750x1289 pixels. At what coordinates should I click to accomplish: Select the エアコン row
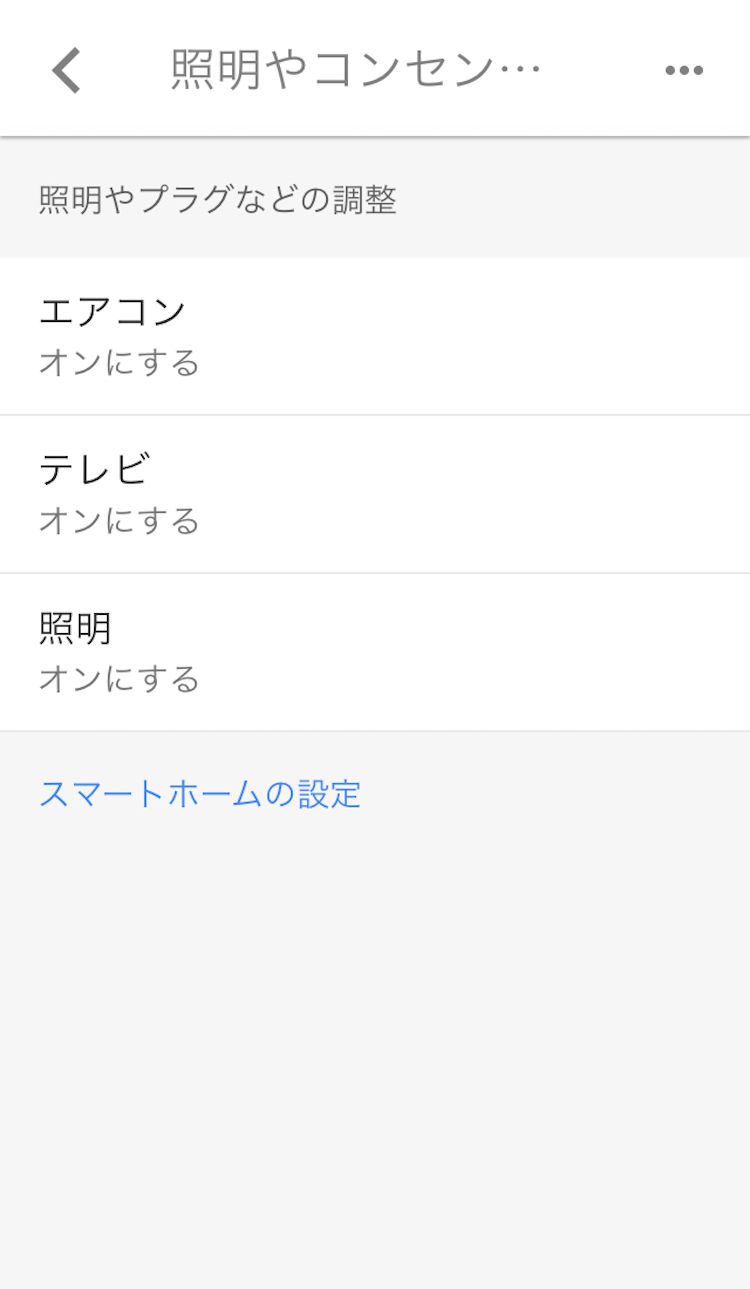point(375,336)
